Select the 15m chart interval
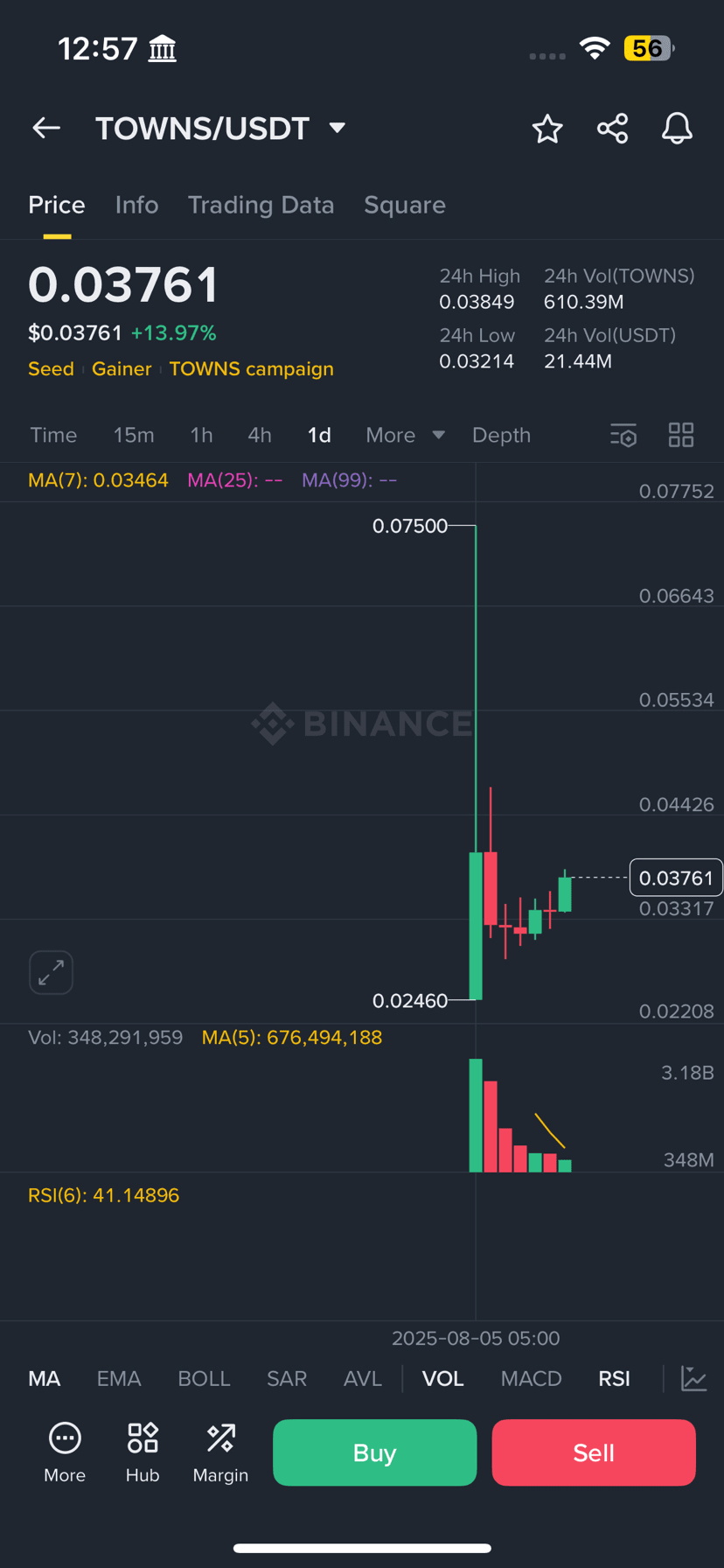The image size is (724, 1568). pos(134,435)
